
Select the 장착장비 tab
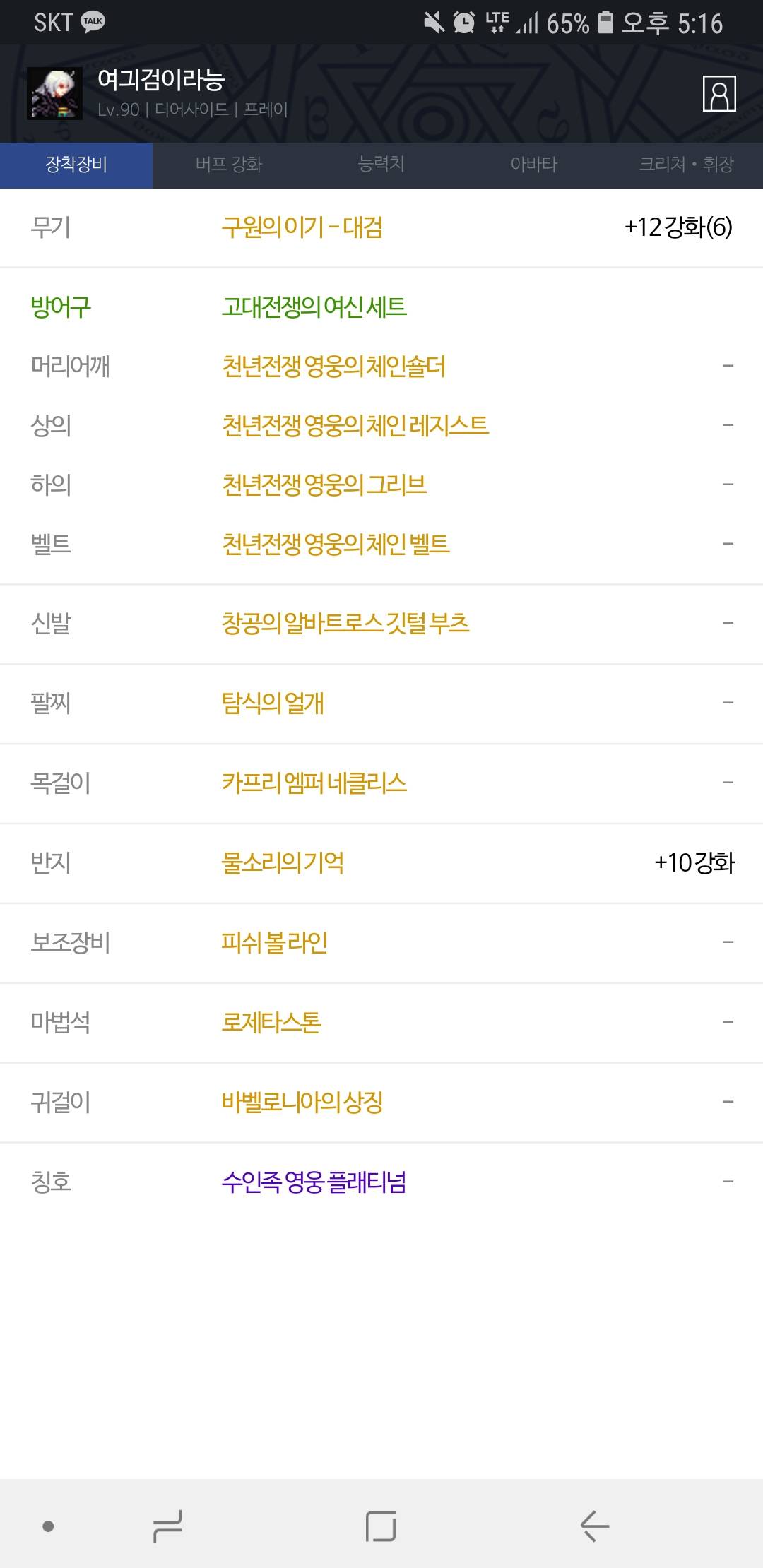tap(76, 165)
